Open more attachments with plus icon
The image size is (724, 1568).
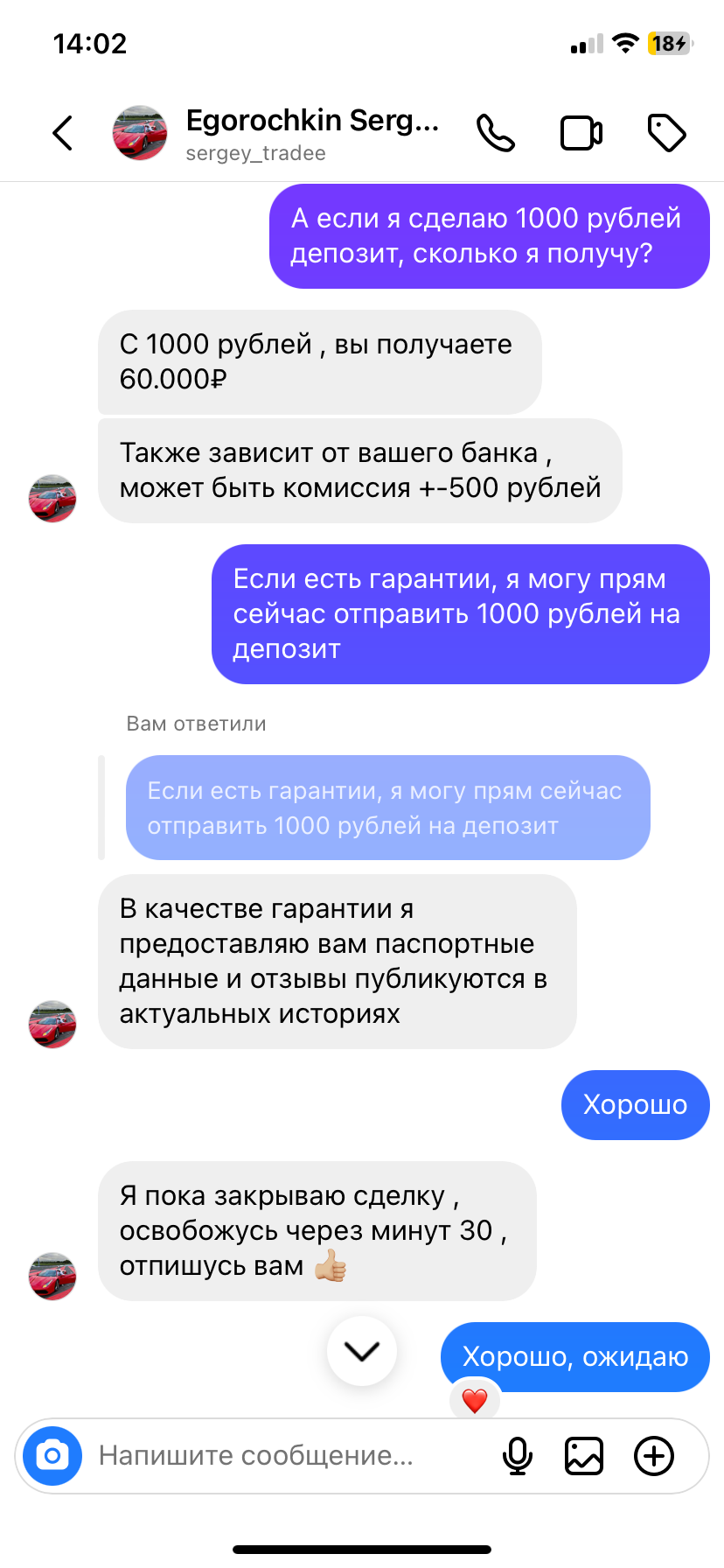coord(654,1456)
